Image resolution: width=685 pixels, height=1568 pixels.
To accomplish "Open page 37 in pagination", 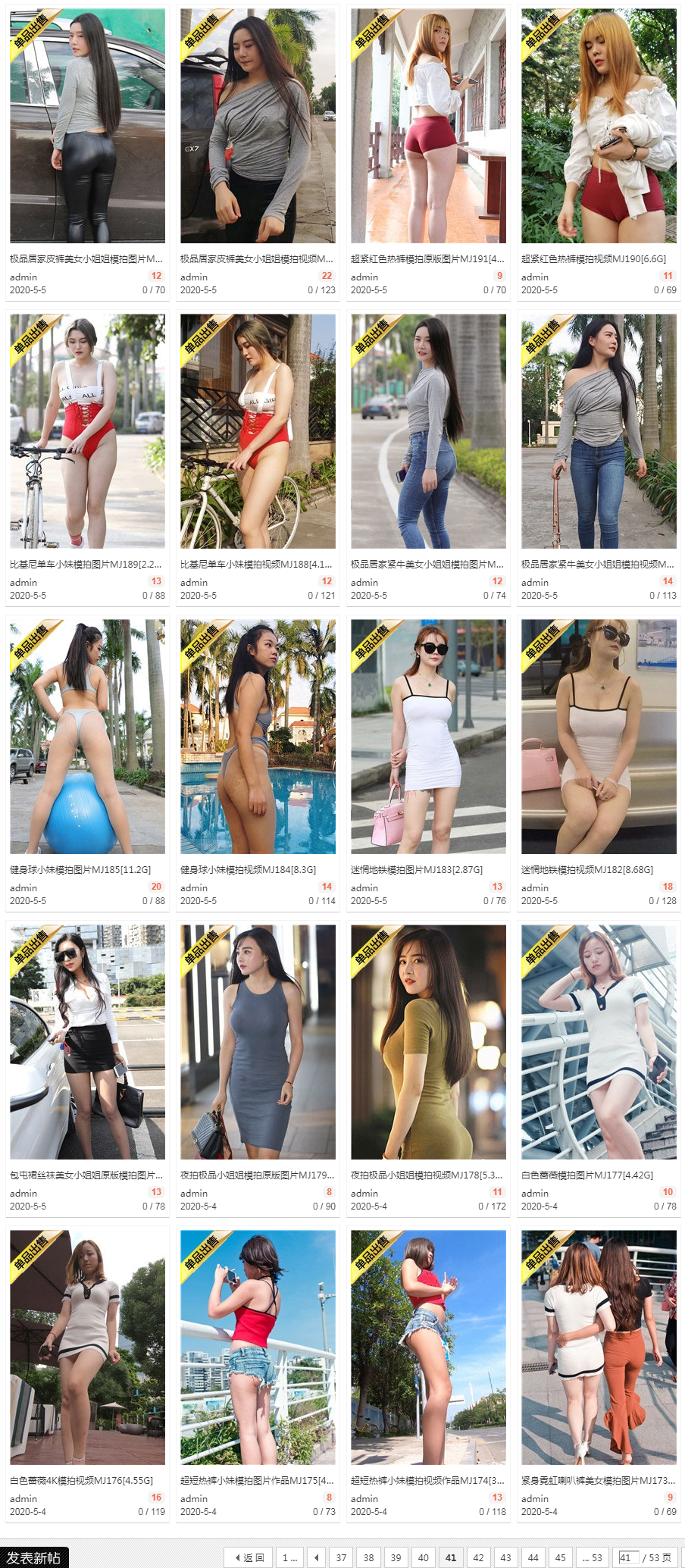I will 341,1557.
